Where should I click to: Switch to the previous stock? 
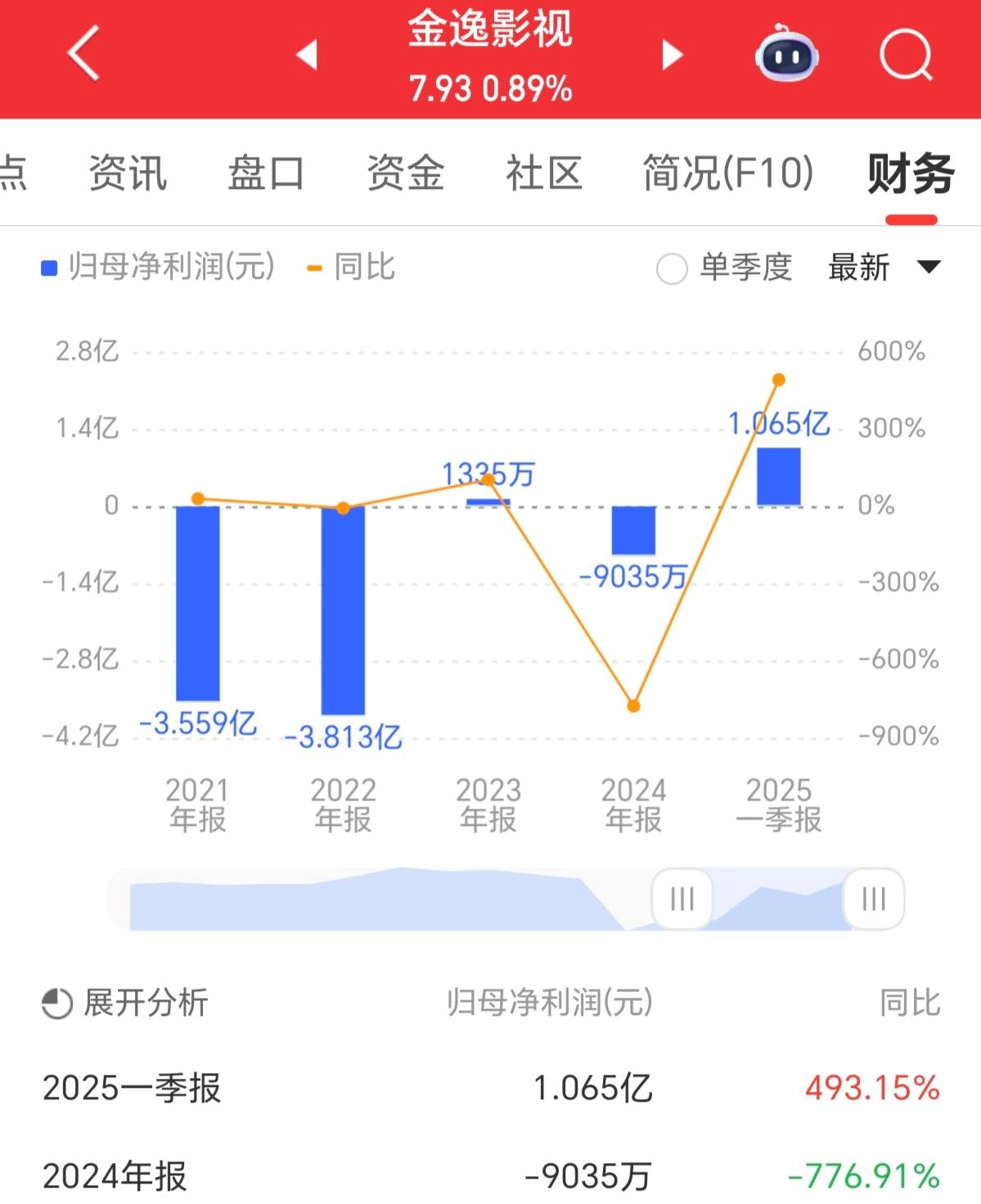click(x=307, y=55)
